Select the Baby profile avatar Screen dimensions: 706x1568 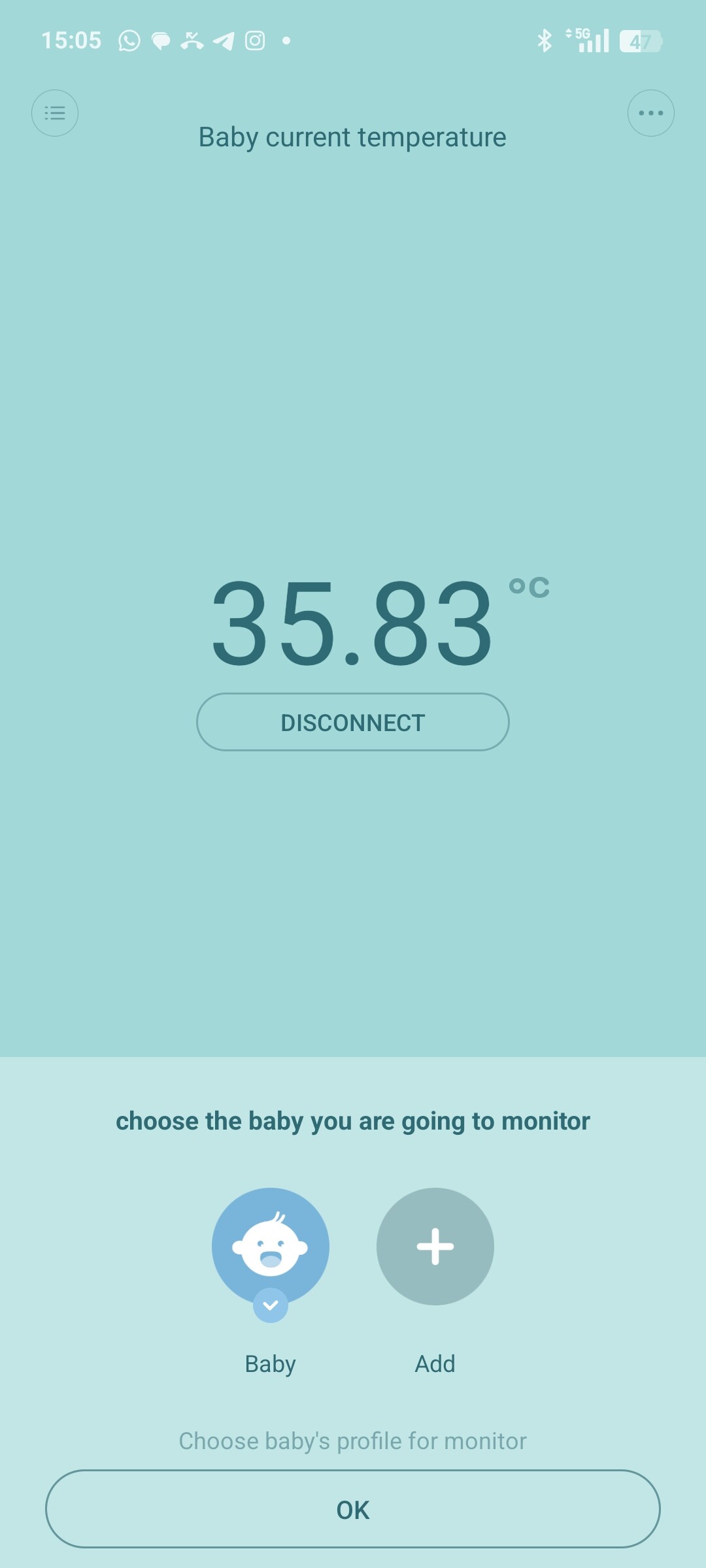point(271,1247)
